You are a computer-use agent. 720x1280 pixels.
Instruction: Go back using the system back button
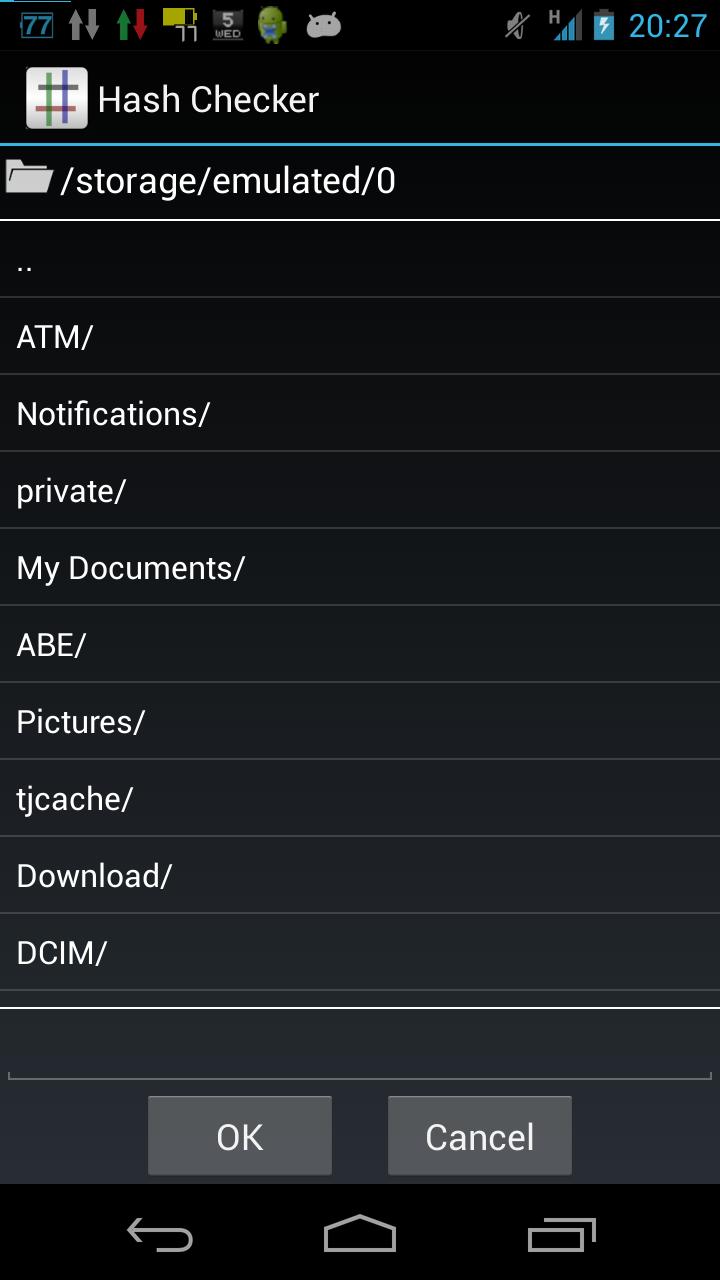(160, 1235)
